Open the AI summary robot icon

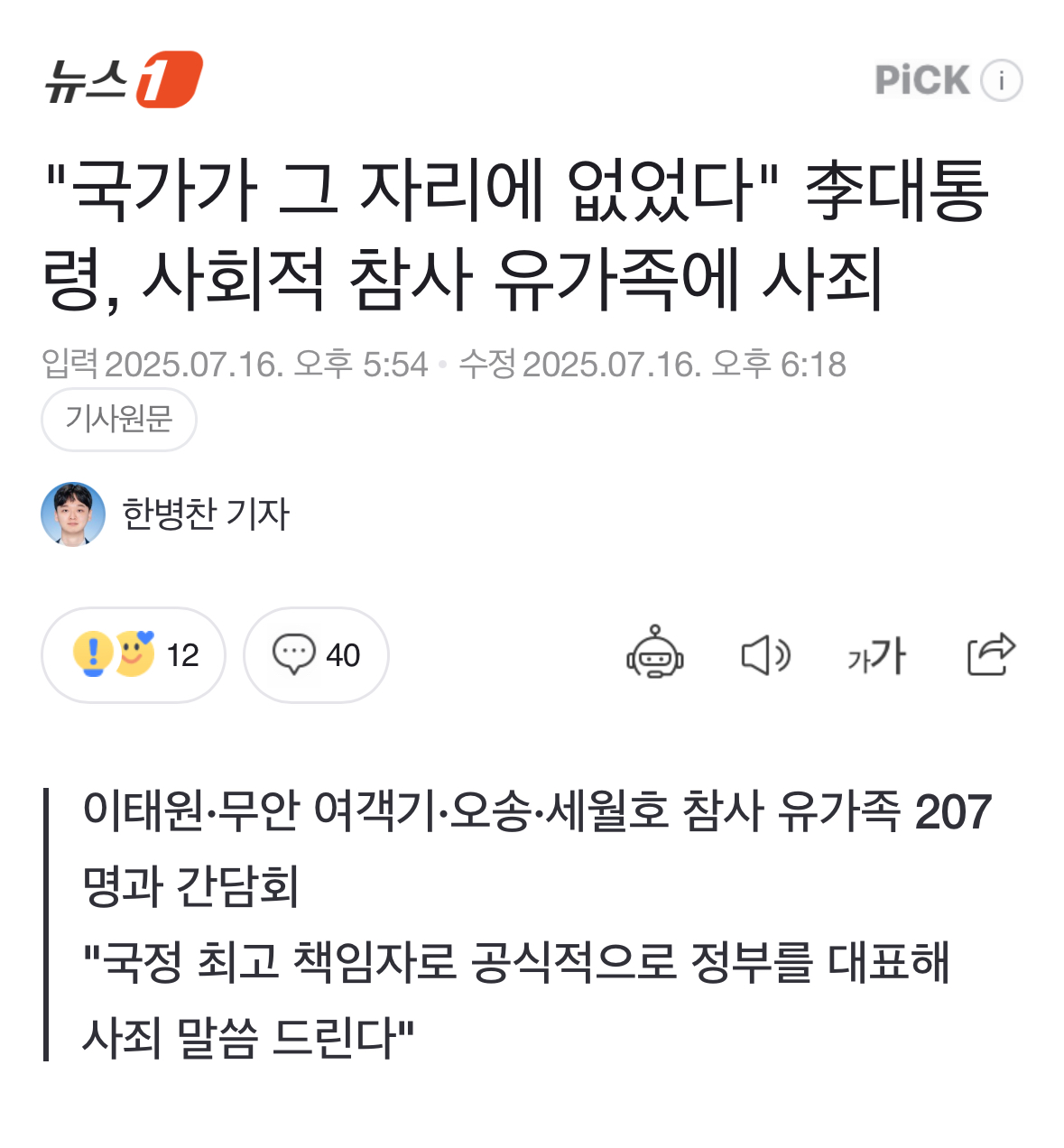pyautogui.click(x=655, y=653)
